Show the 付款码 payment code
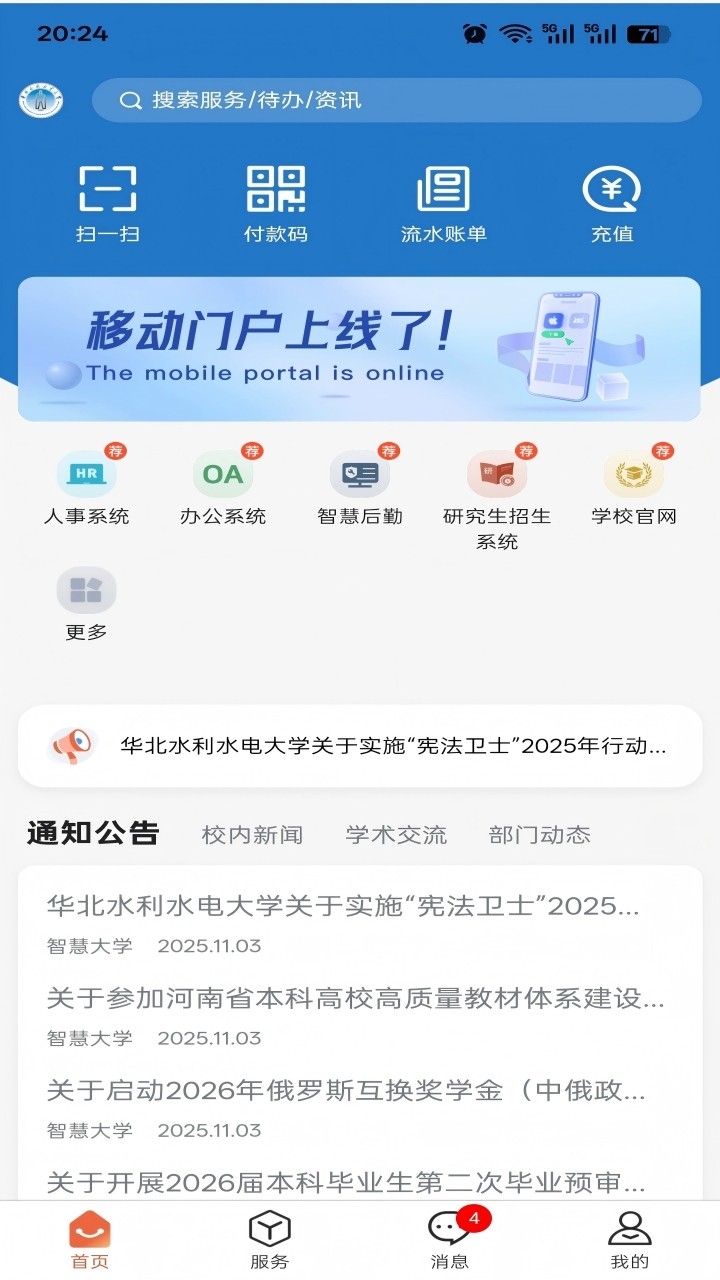The image size is (720, 1280). click(x=276, y=203)
